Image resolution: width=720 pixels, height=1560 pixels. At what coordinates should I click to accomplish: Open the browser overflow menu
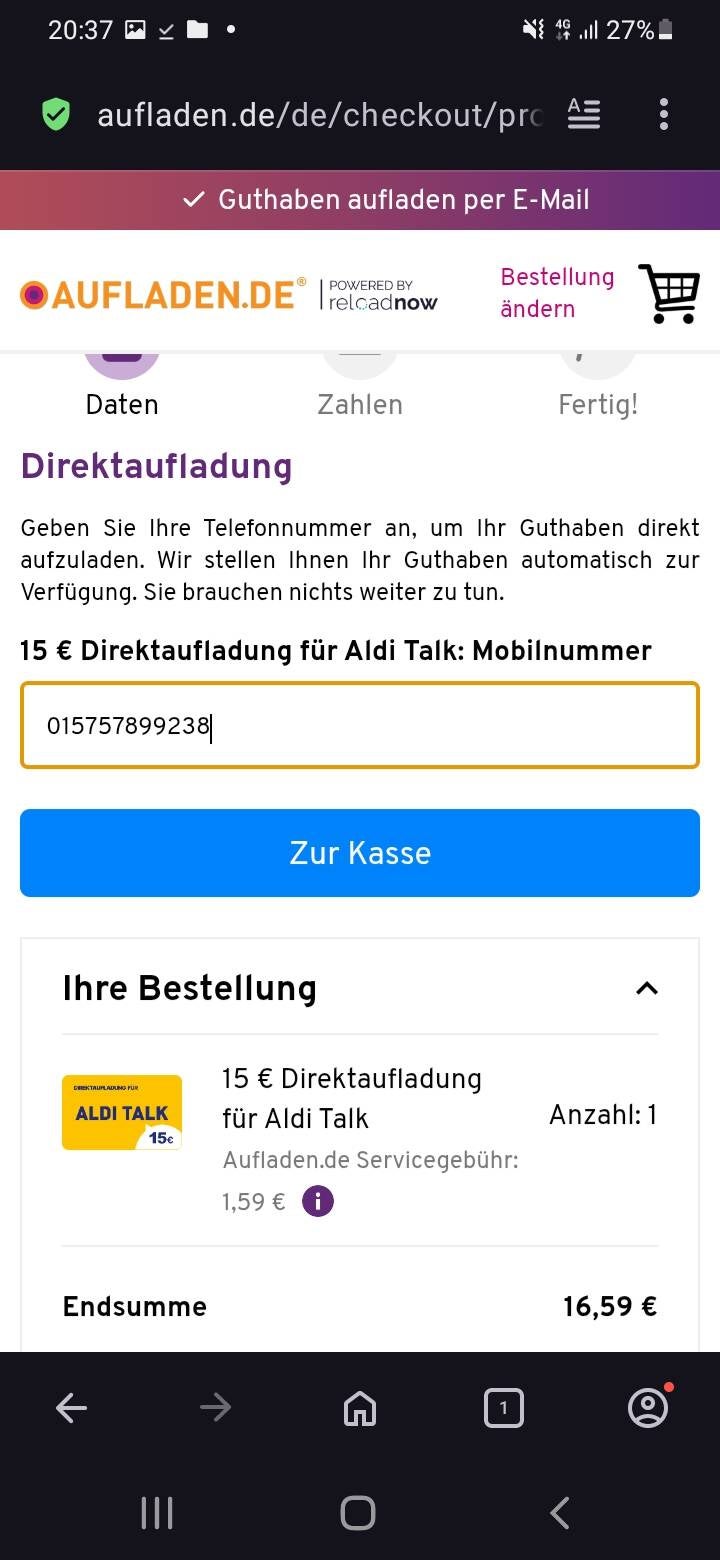pos(663,115)
